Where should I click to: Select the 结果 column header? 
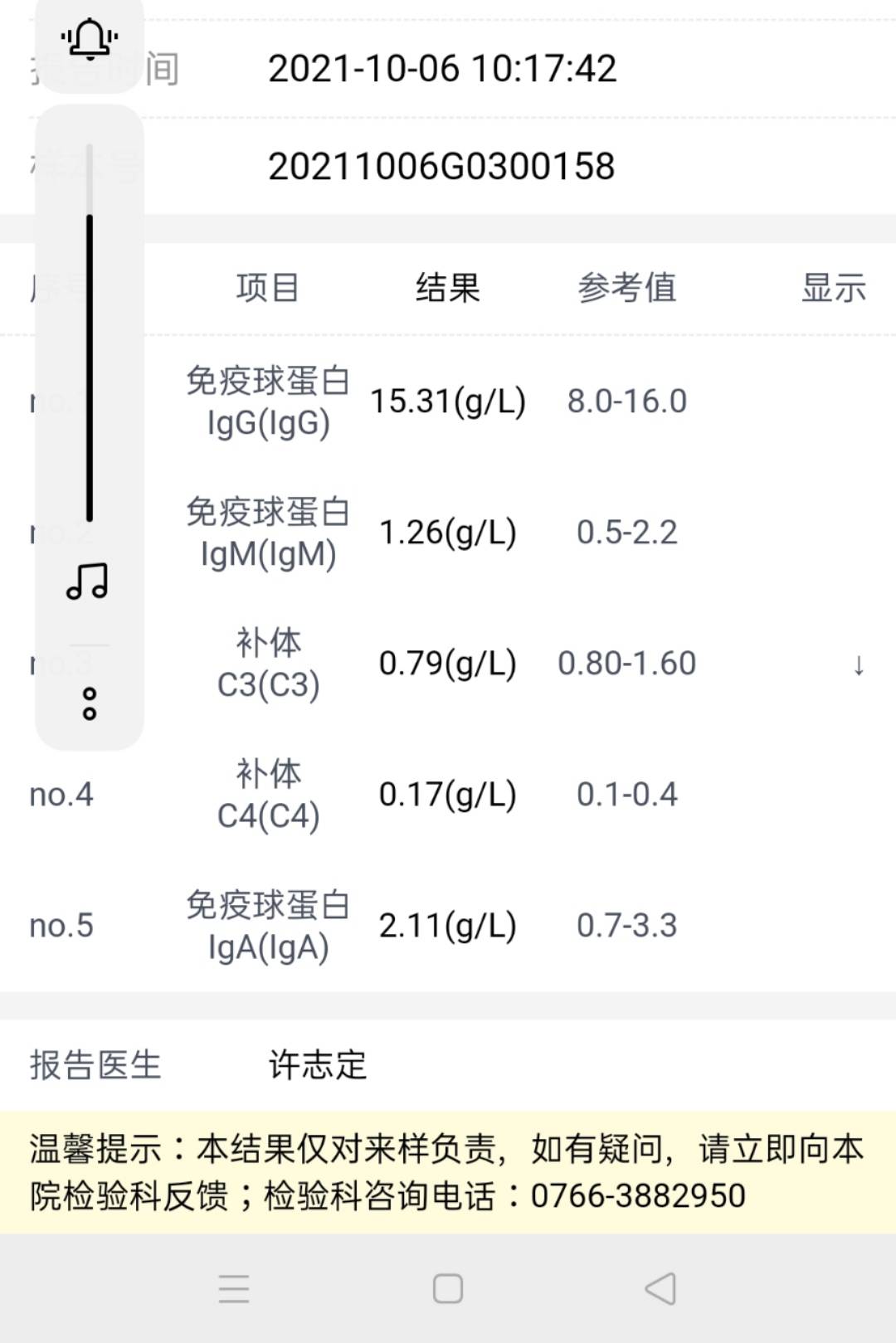coord(448,288)
